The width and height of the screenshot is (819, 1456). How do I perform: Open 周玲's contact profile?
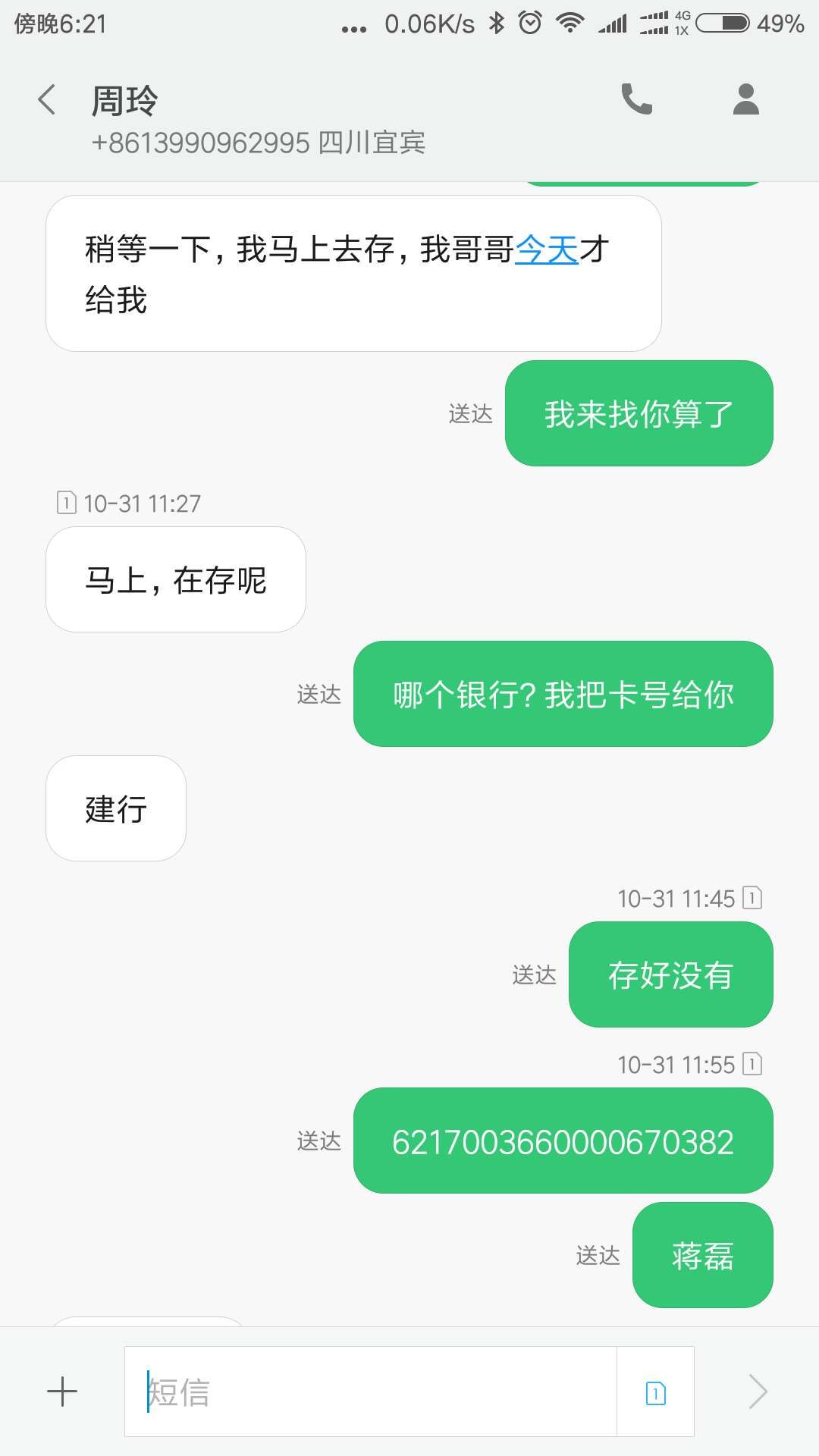745,99
